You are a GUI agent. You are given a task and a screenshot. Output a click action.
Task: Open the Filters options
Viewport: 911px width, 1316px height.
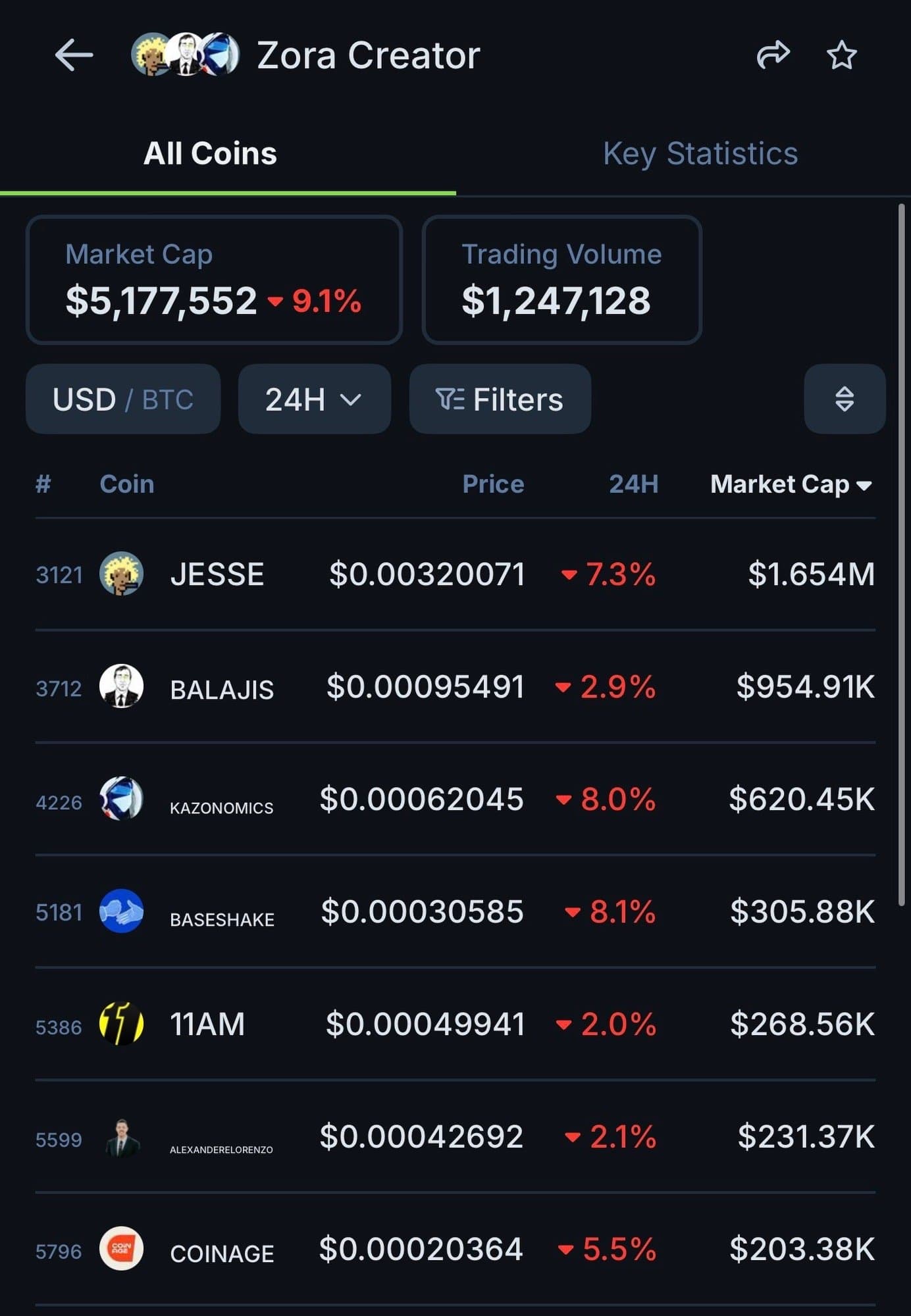[x=500, y=399]
